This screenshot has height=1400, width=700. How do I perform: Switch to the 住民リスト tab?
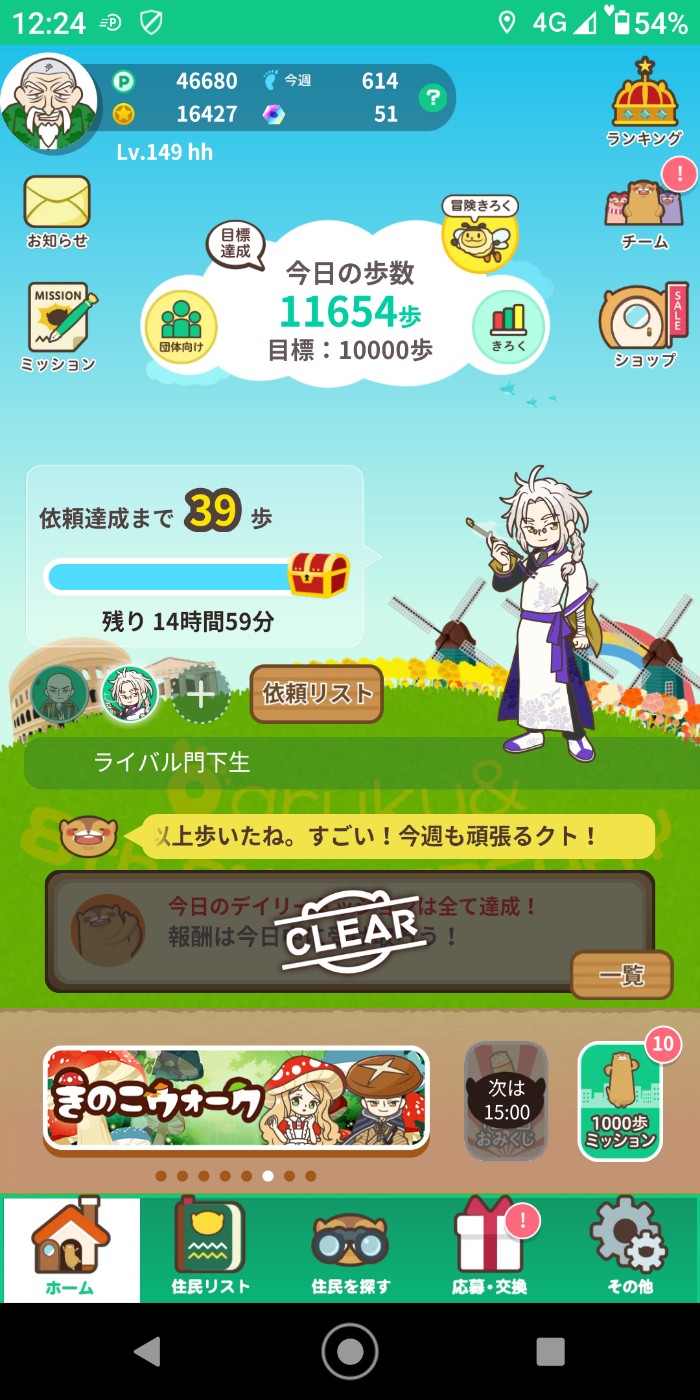pyautogui.click(x=210, y=1248)
